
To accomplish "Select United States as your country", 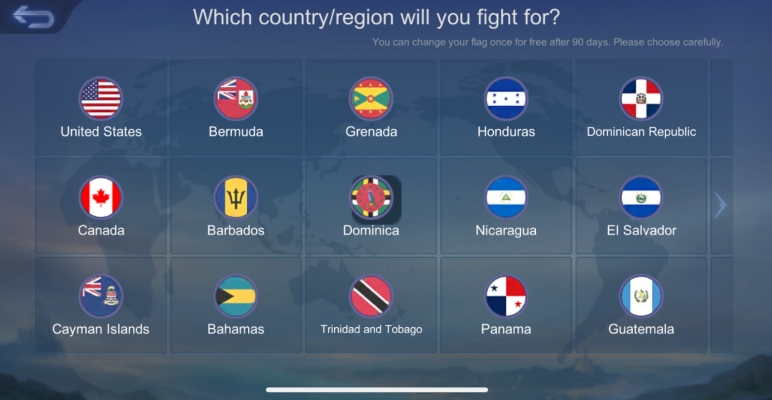I will coord(101,106).
